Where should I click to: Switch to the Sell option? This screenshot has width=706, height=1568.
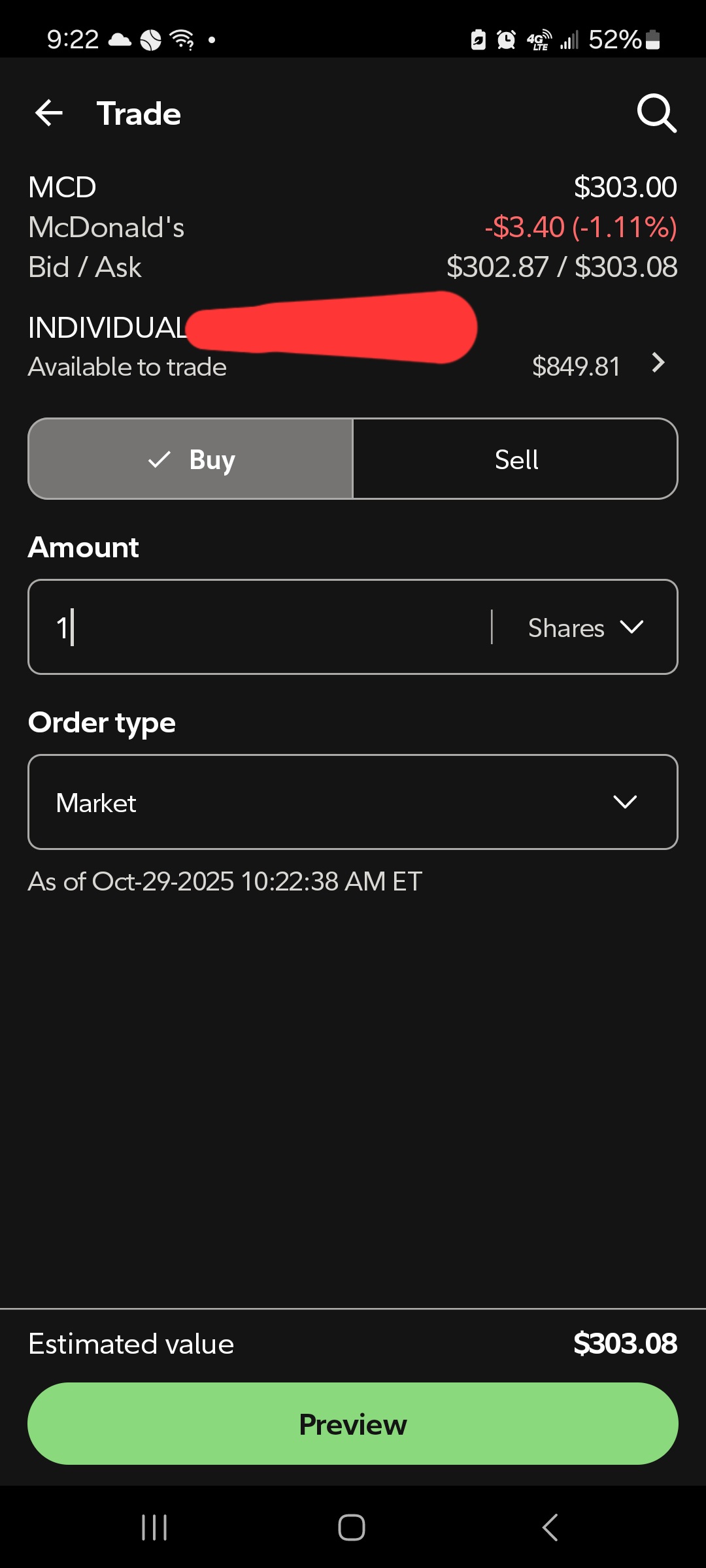516,459
